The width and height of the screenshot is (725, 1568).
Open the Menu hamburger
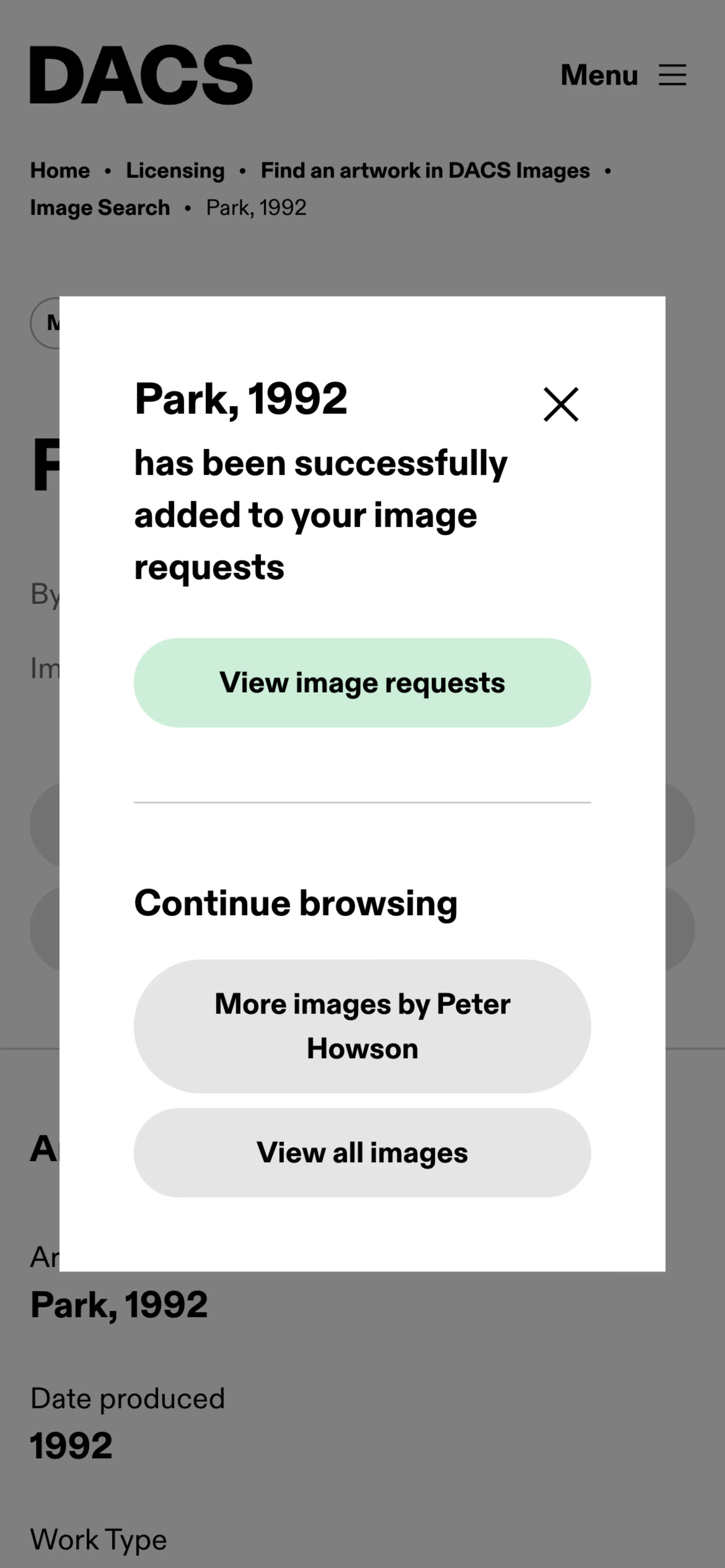671,75
